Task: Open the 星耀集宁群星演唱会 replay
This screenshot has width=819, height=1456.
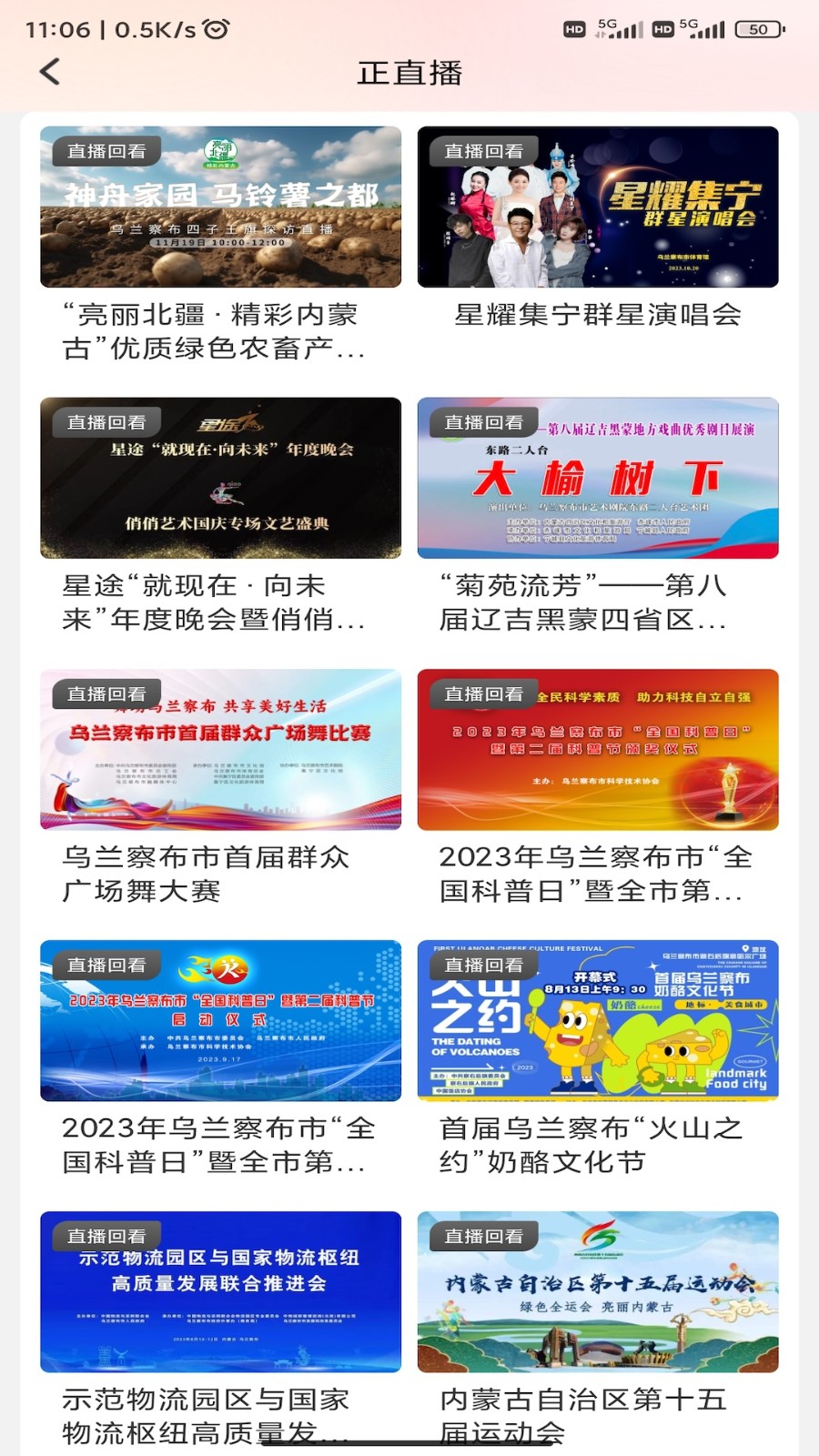Action: [600, 207]
